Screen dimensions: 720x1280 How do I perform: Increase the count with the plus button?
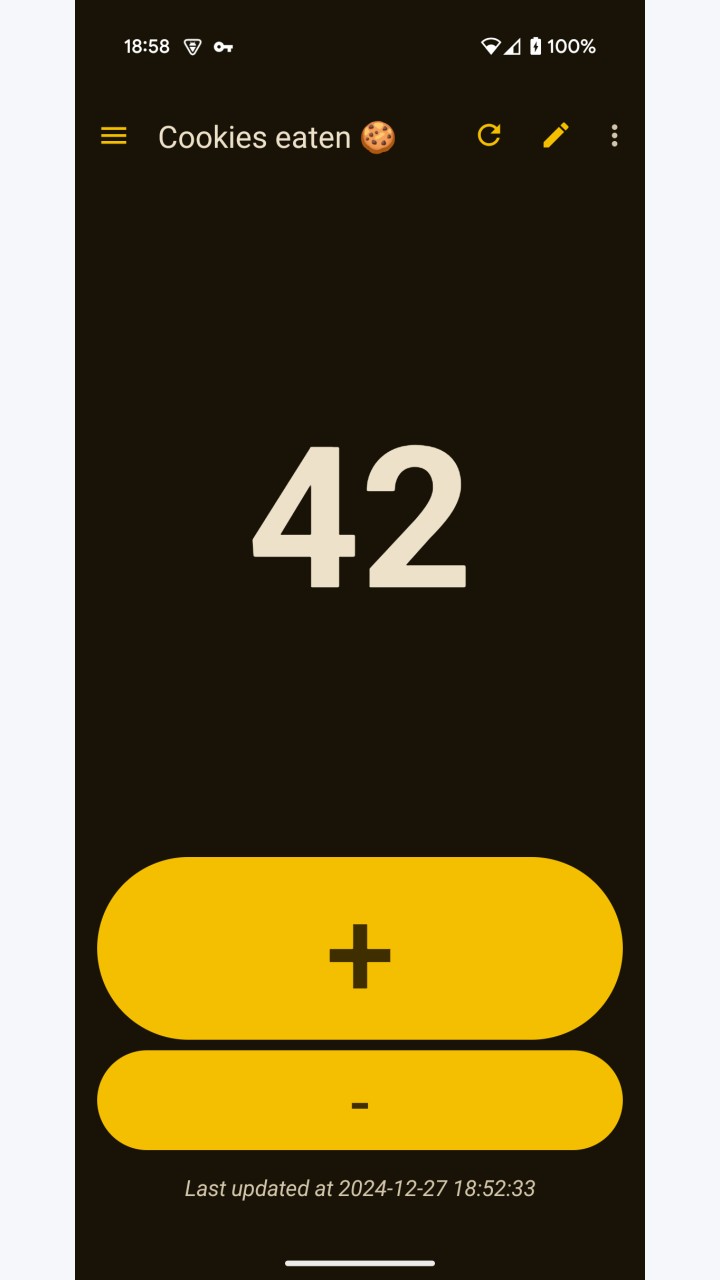click(360, 948)
